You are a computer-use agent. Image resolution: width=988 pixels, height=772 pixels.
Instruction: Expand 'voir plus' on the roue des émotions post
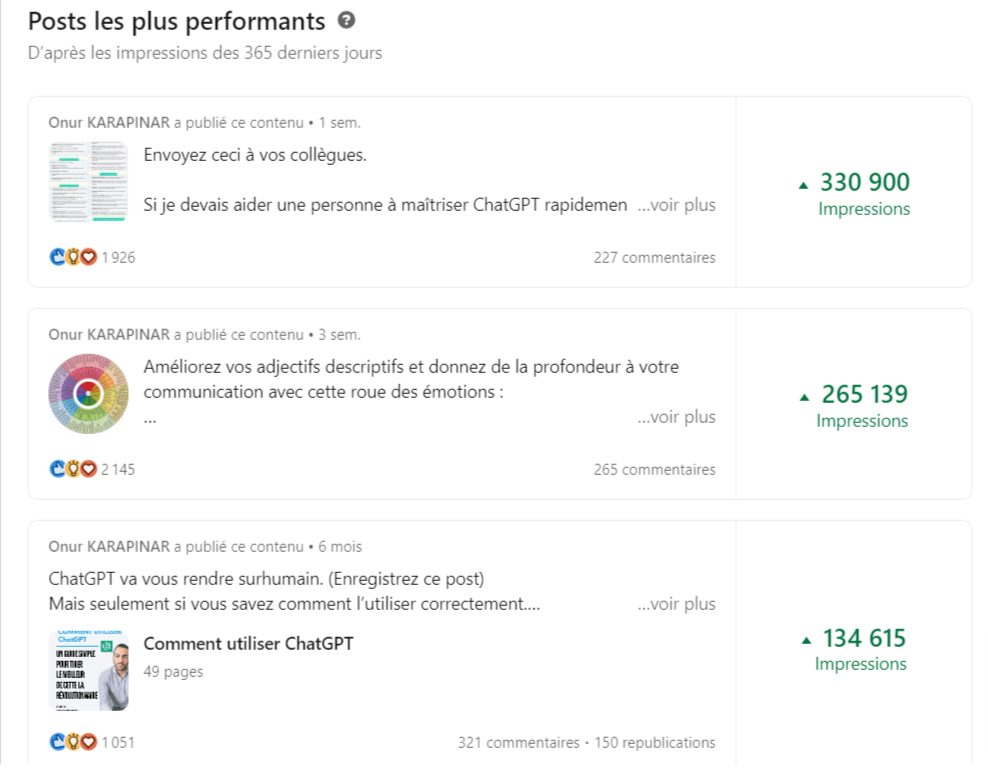(676, 417)
